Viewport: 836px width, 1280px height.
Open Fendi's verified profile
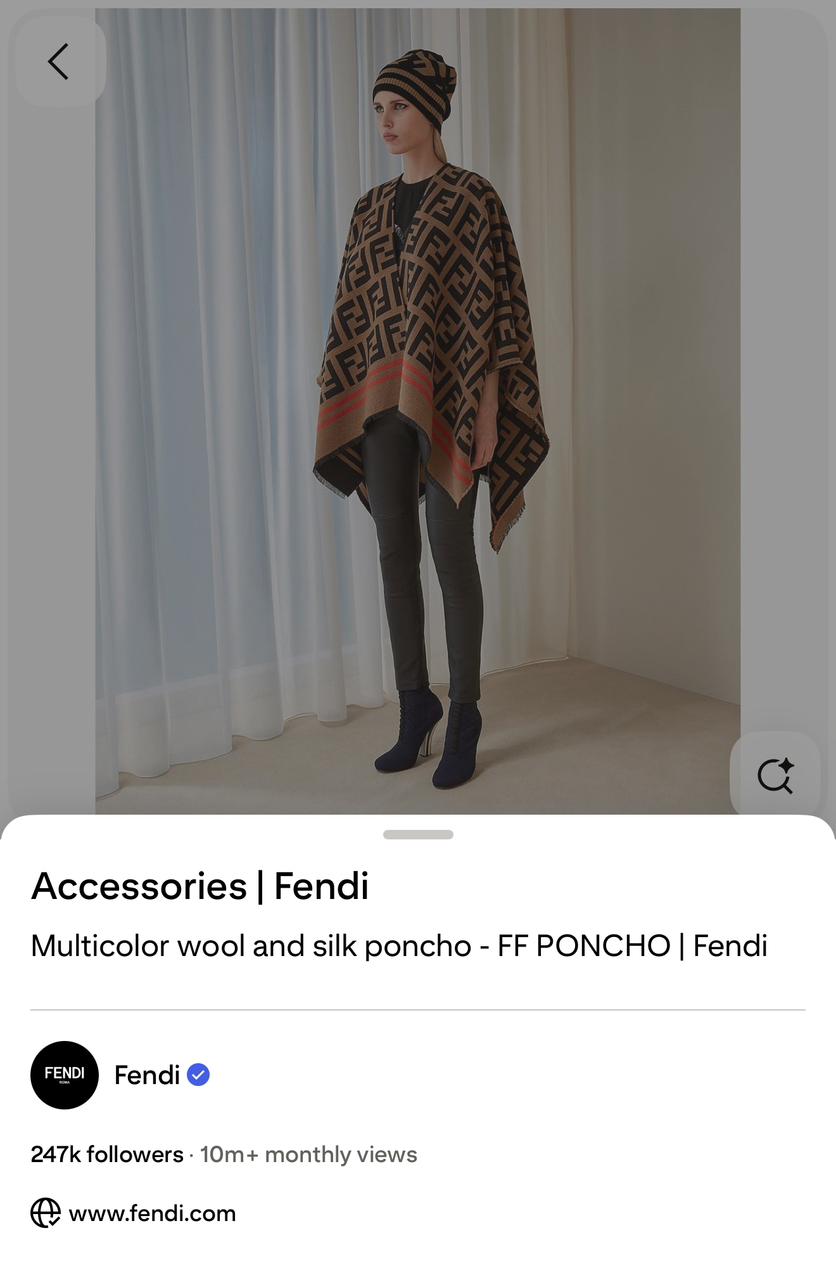tap(146, 1075)
